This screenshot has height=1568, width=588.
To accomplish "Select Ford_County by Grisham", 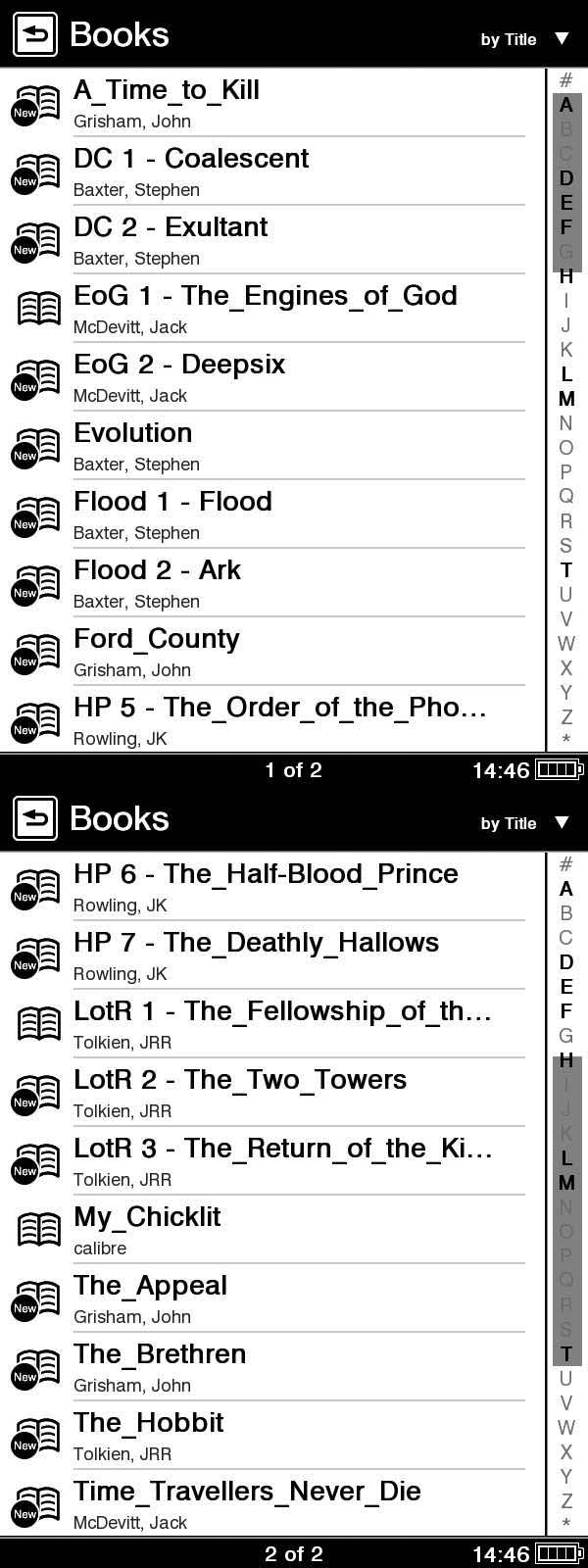I will coord(157,640).
